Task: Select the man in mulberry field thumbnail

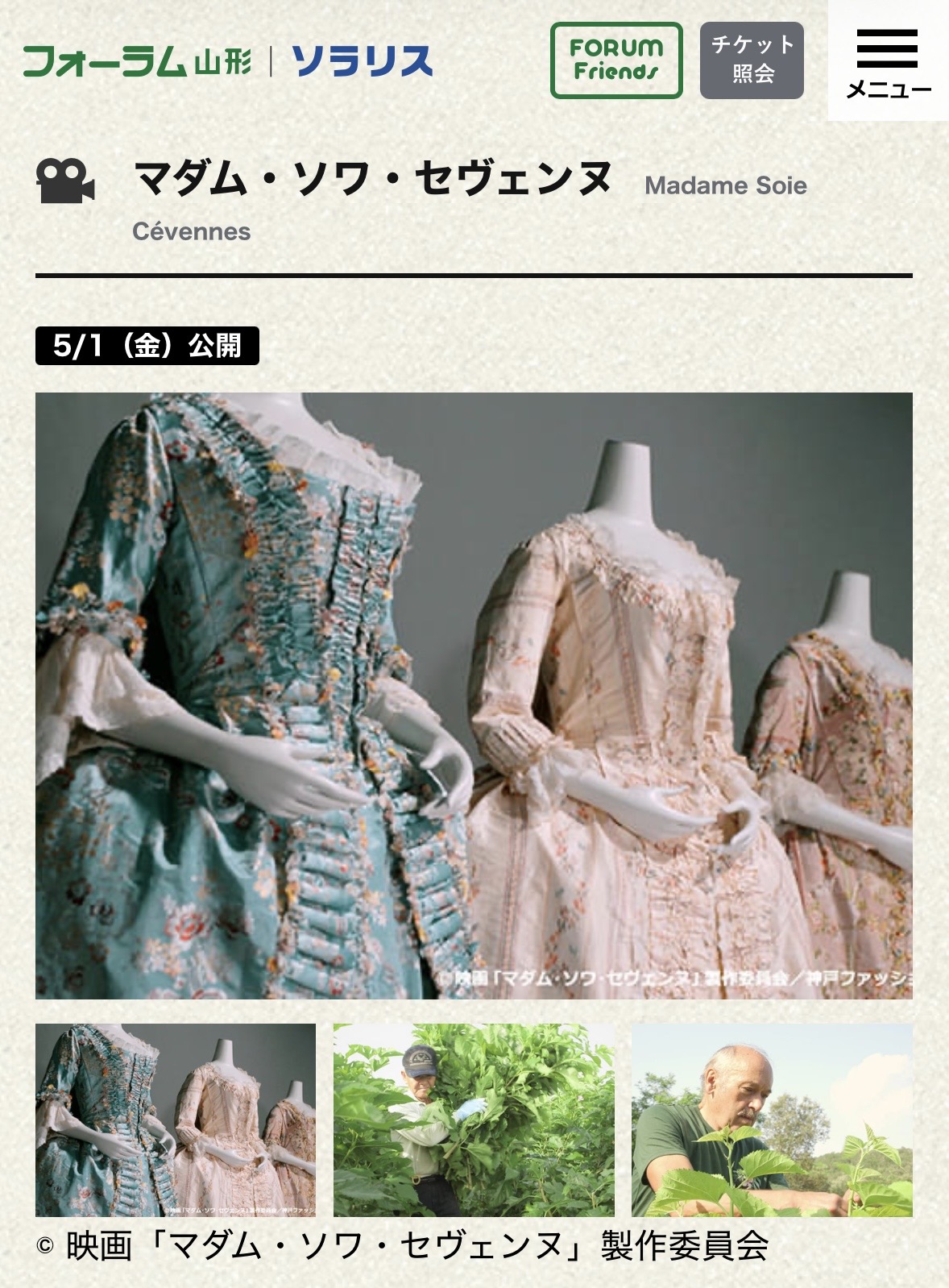Action: pyautogui.click(x=474, y=1120)
